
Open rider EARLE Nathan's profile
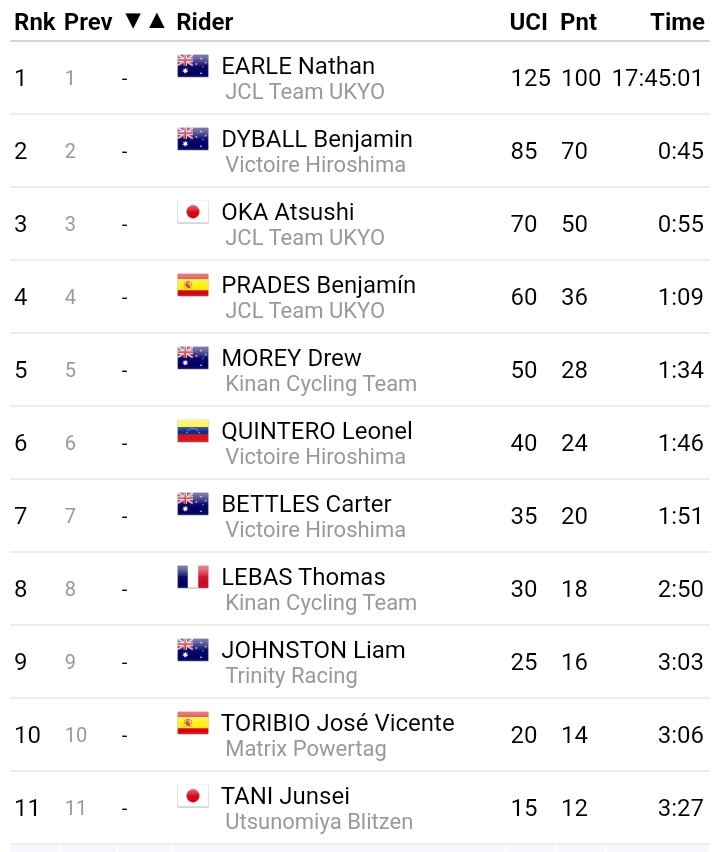point(298,66)
